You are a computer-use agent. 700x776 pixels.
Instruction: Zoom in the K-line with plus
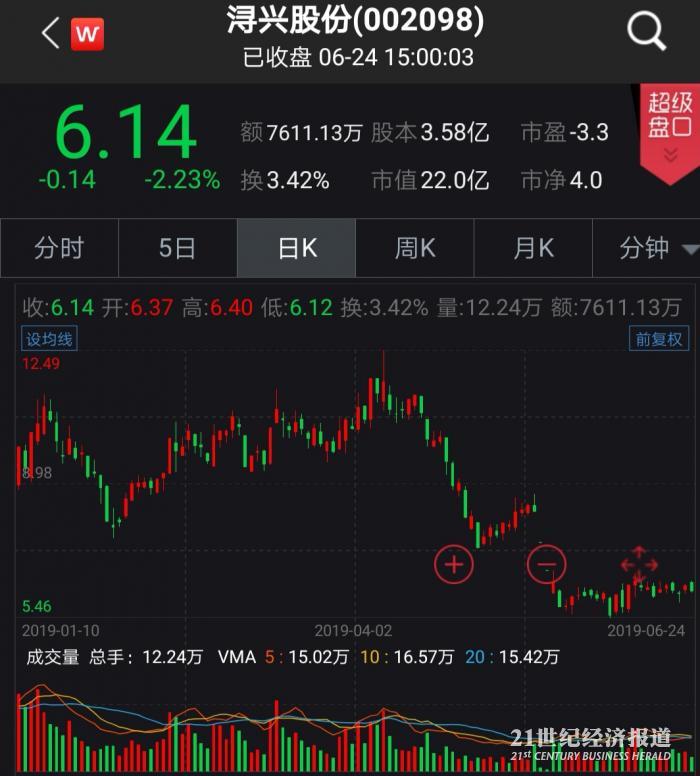(x=453, y=564)
